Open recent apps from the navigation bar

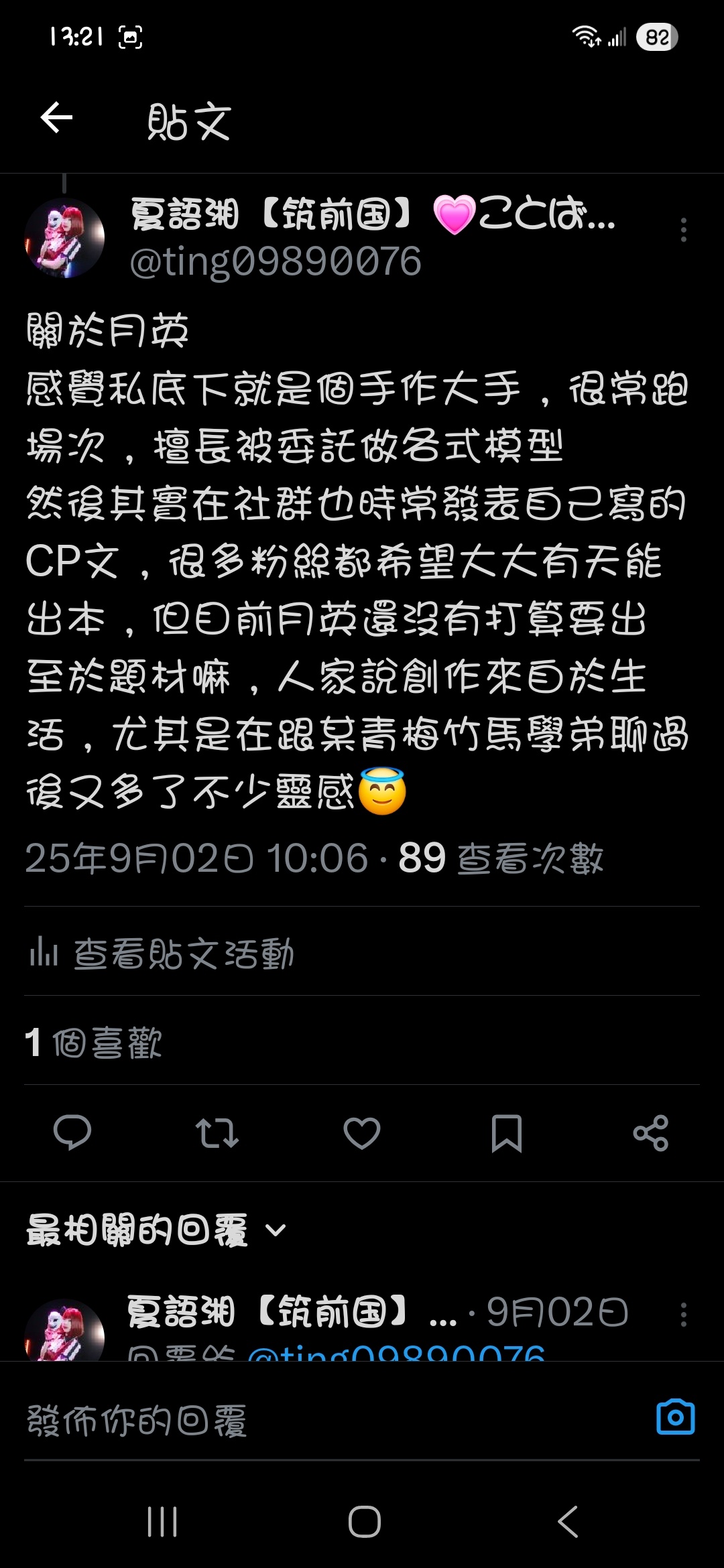click(x=162, y=1521)
